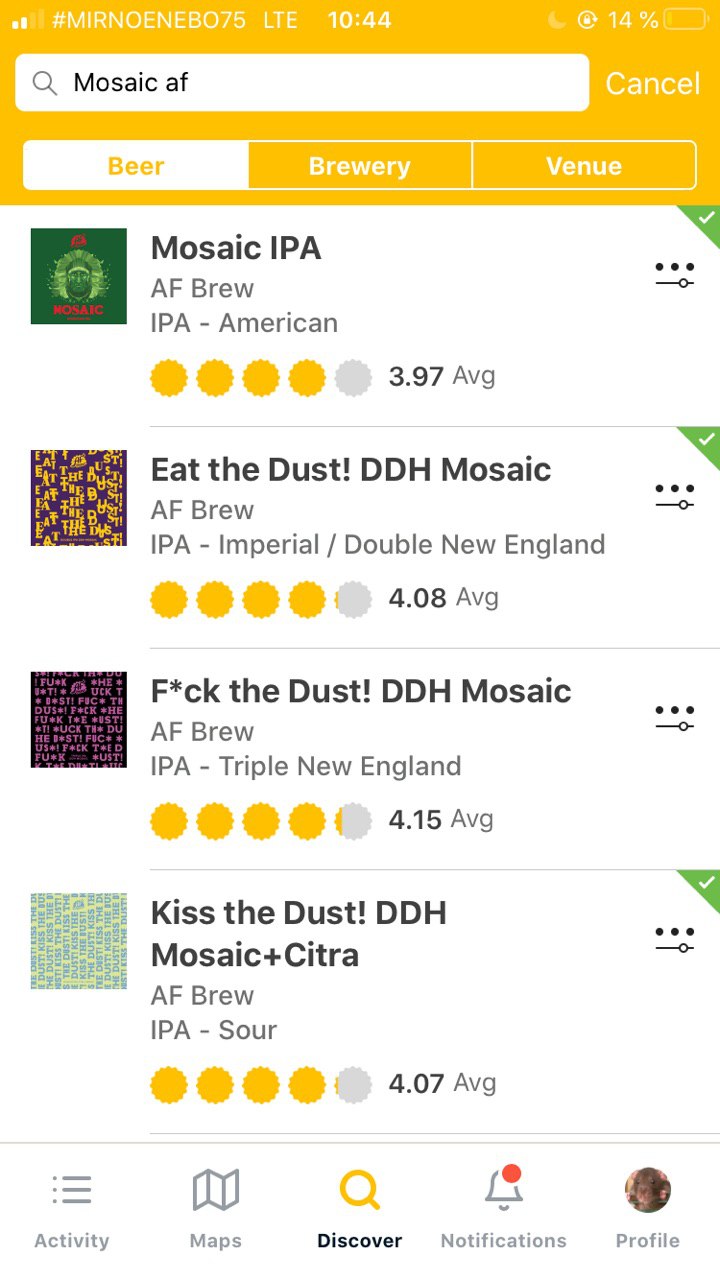
Task: View F*ck the Dust! DDH Mosaic
Action: pyautogui.click(x=360, y=691)
